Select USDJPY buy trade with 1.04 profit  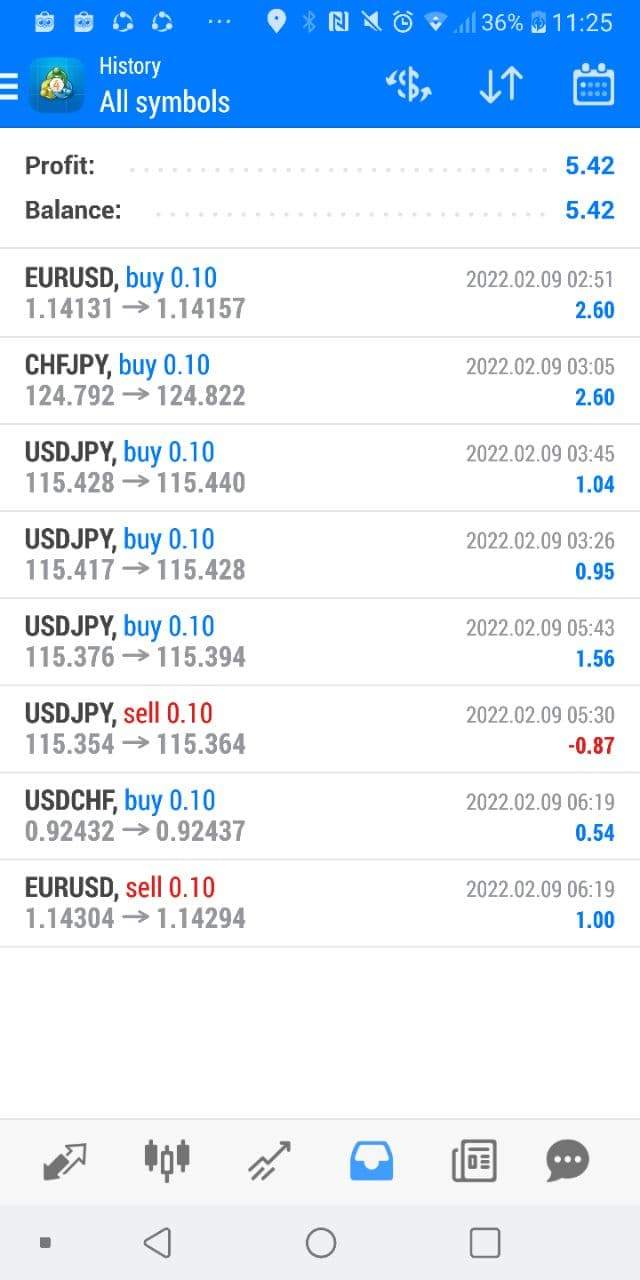click(320, 468)
